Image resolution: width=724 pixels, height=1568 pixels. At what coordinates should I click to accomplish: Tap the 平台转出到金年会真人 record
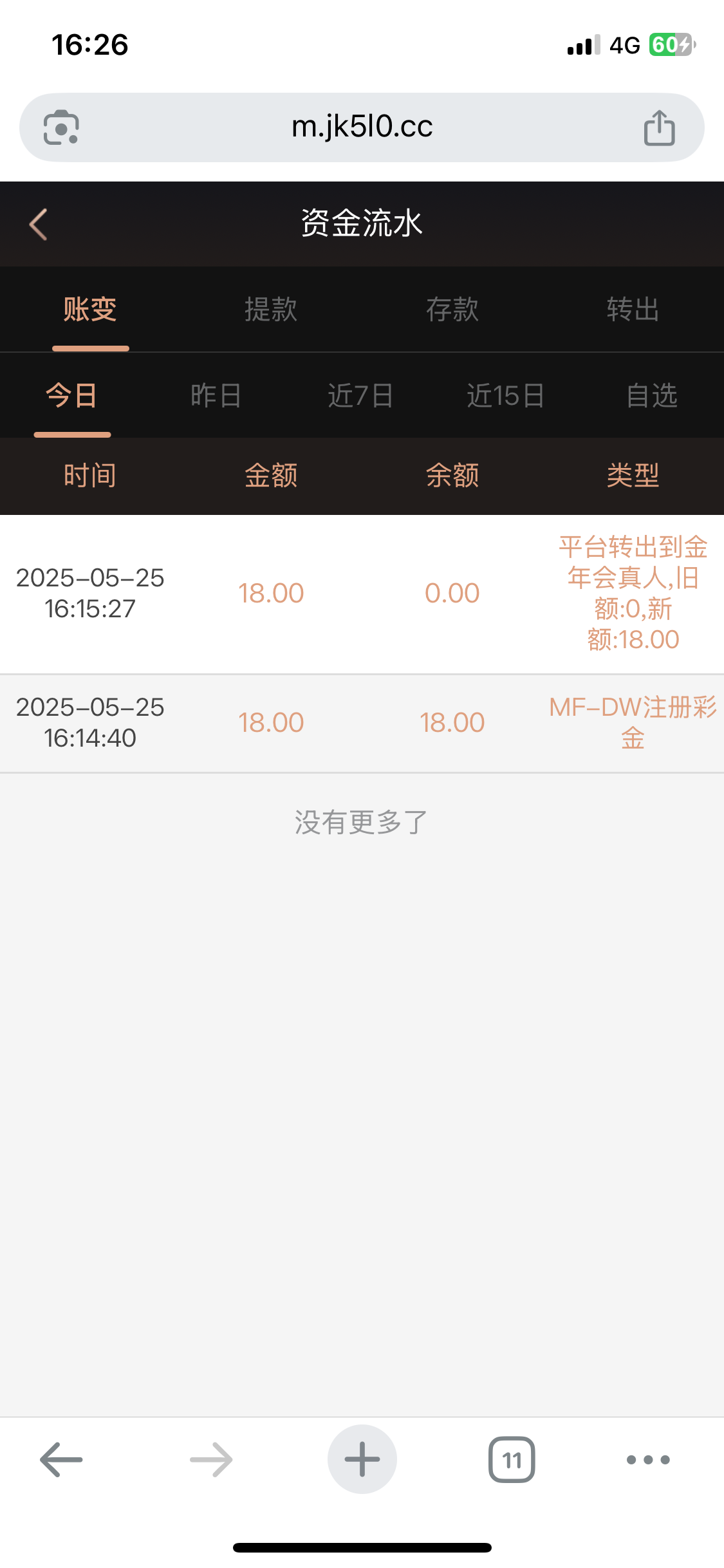pyautogui.click(x=362, y=592)
